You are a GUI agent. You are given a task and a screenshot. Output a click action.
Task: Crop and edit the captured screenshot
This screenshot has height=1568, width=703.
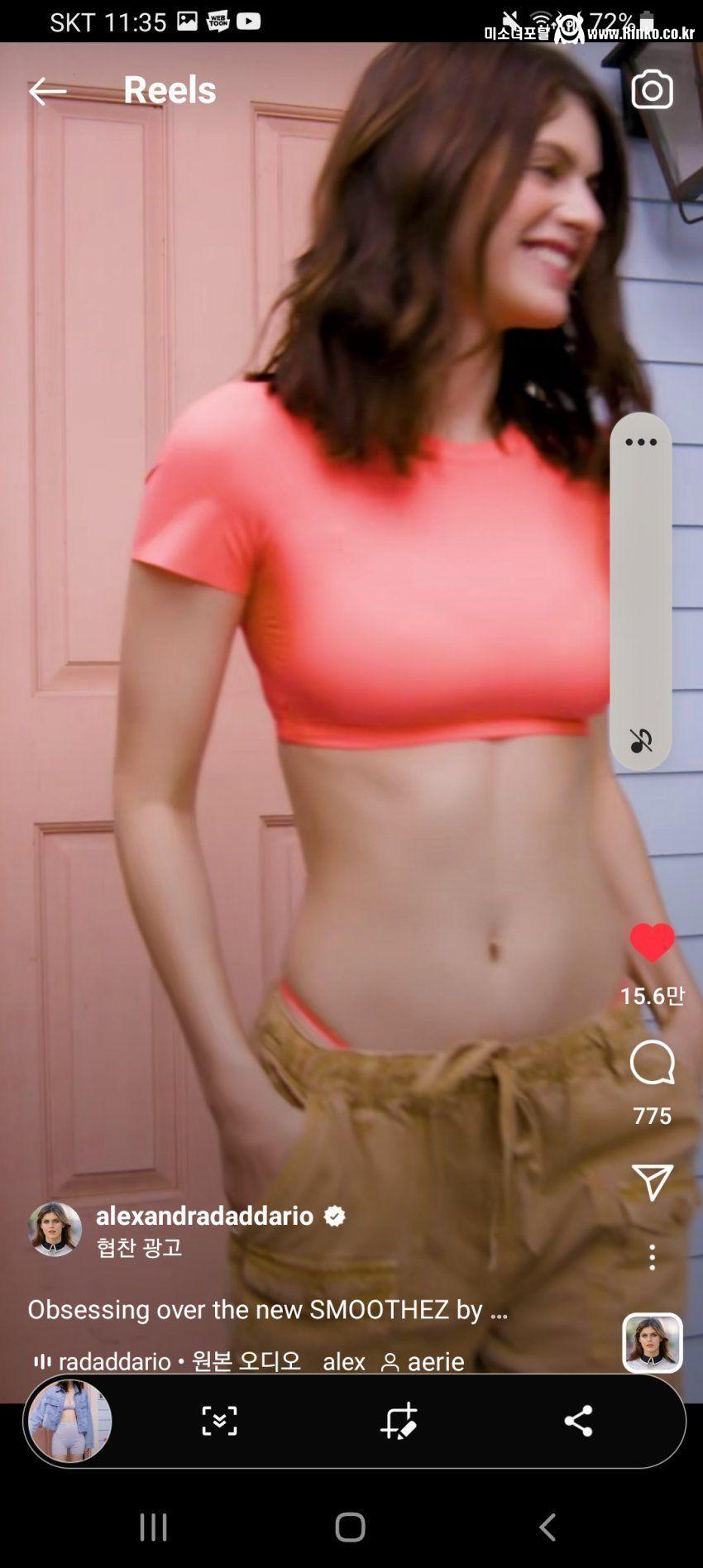tap(399, 1421)
